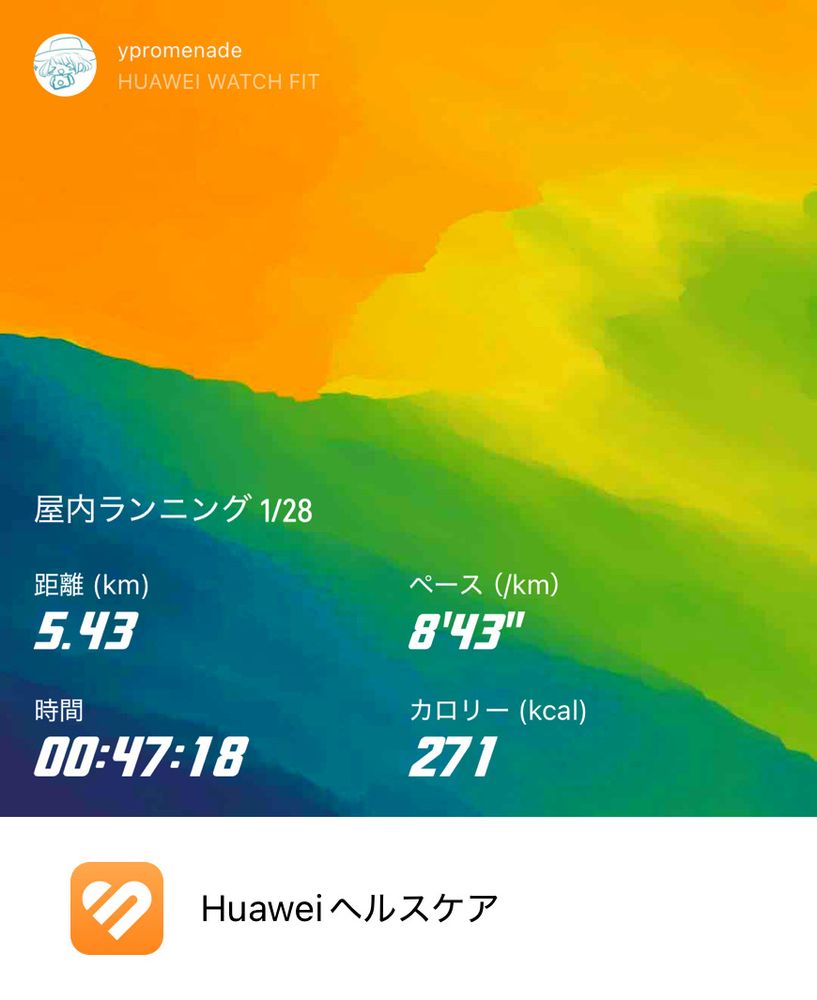Tap the distance value 5.43 km

(x=87, y=630)
